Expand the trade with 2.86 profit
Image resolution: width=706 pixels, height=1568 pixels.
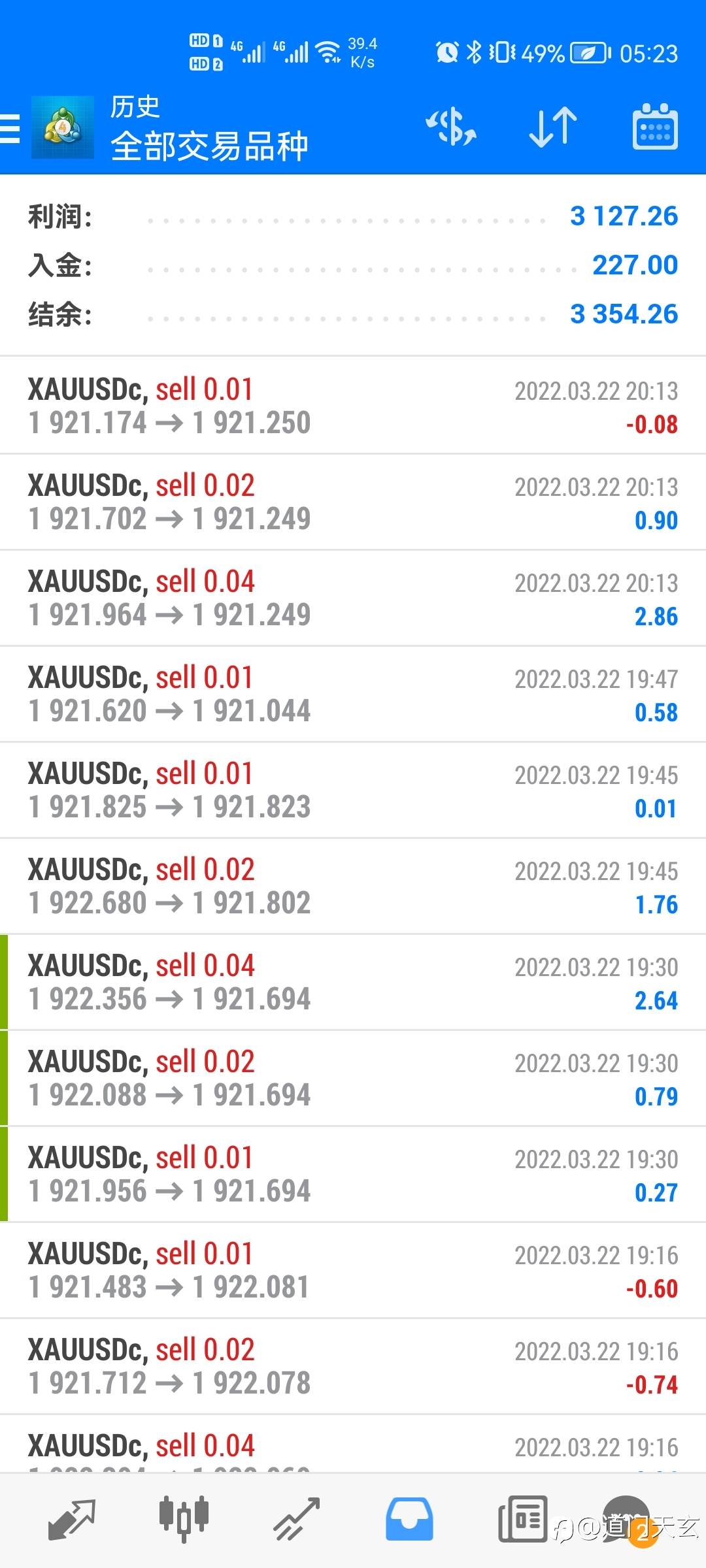coord(353,598)
